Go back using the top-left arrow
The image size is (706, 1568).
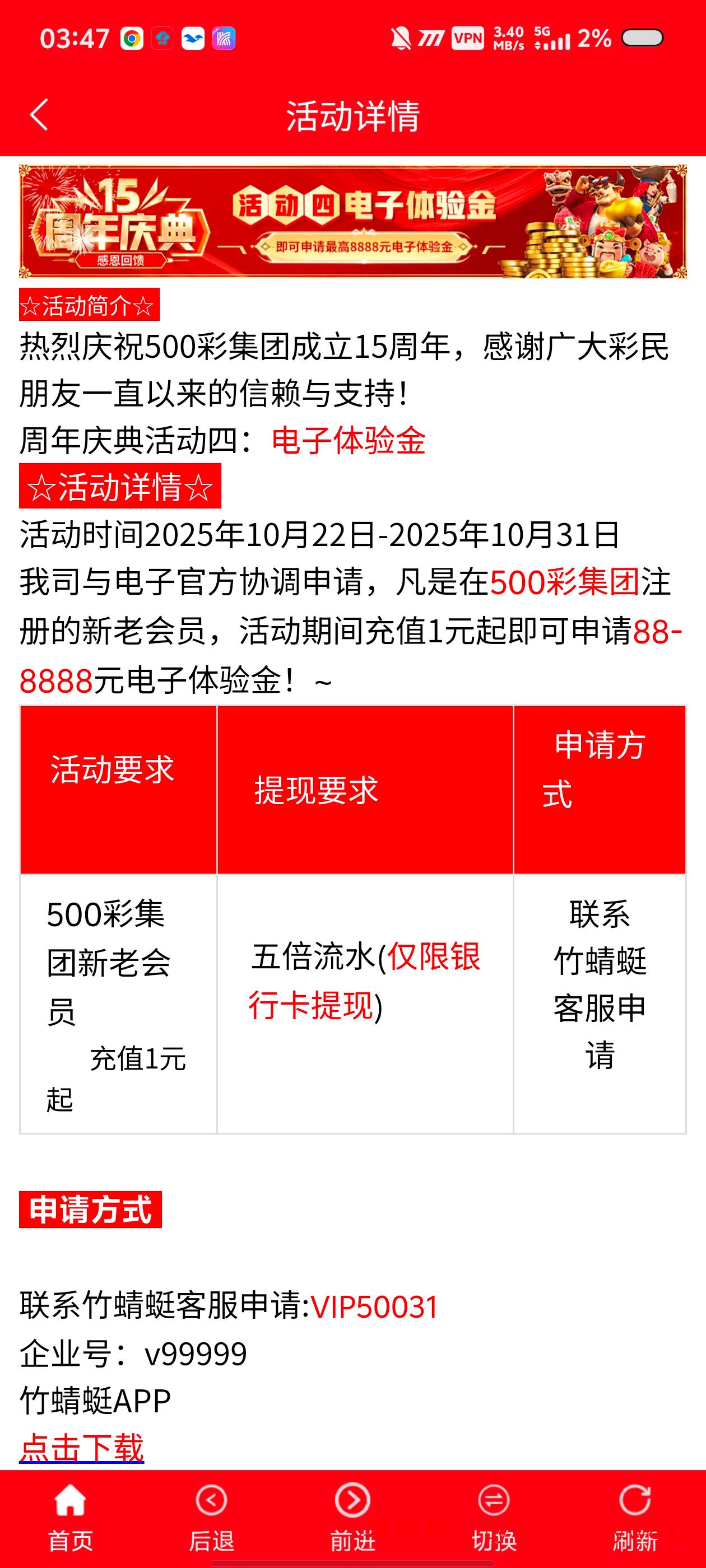point(39,115)
